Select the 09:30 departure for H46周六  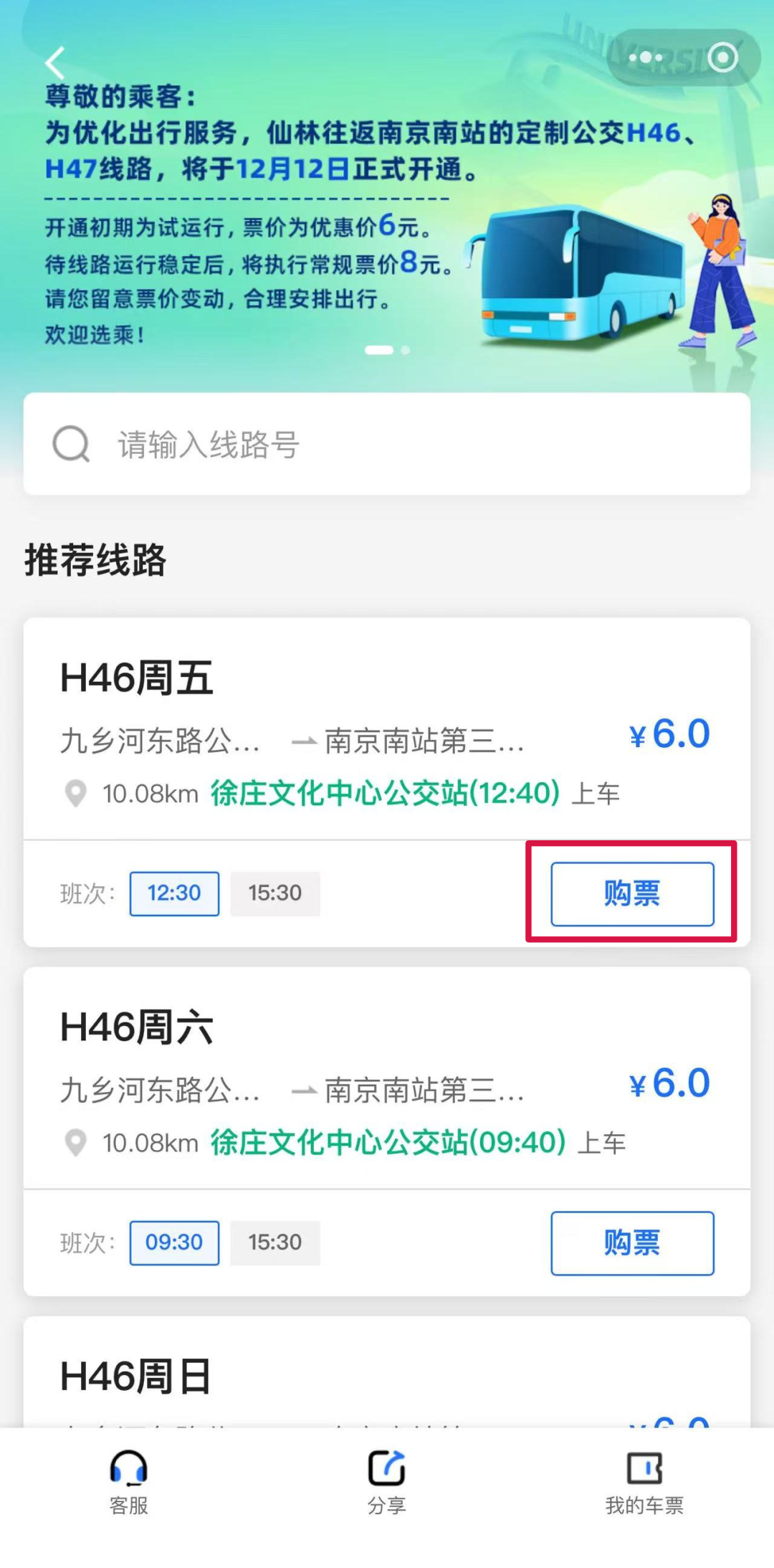[x=174, y=1242]
